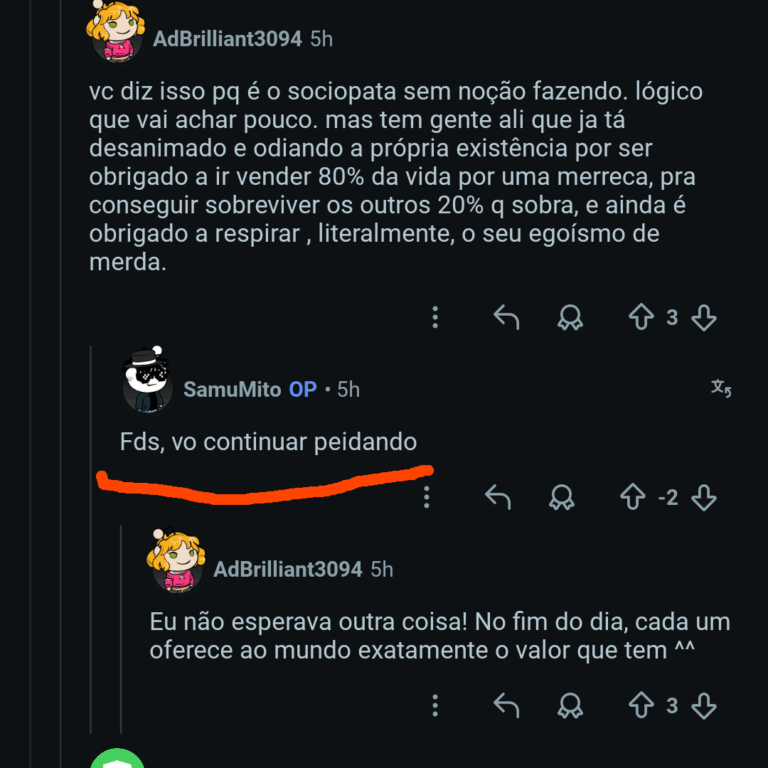Give an award to the sociopata comment
This screenshot has width=768, height=768.
pyautogui.click(x=570, y=318)
